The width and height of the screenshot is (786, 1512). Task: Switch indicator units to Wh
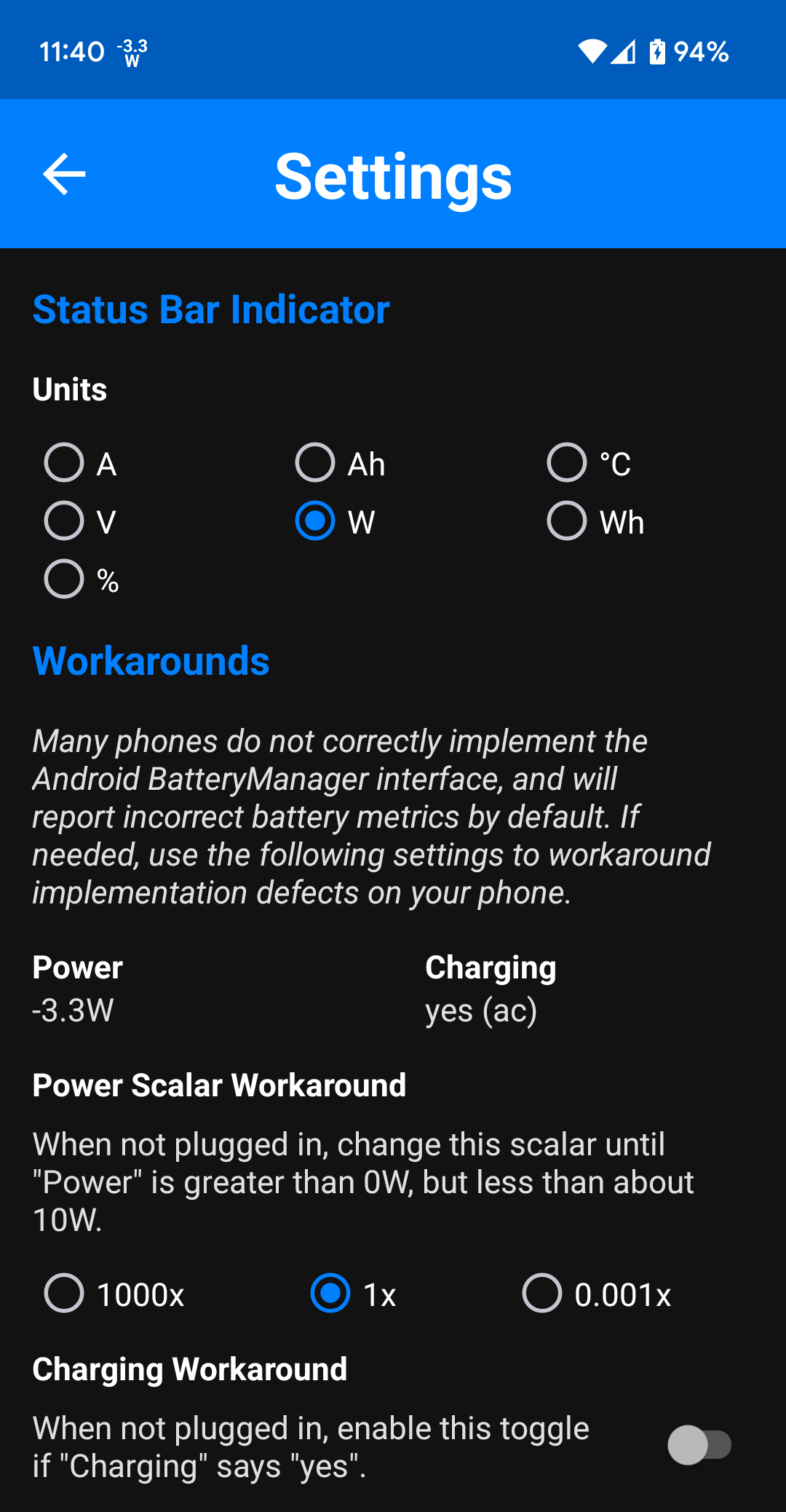pos(567,521)
